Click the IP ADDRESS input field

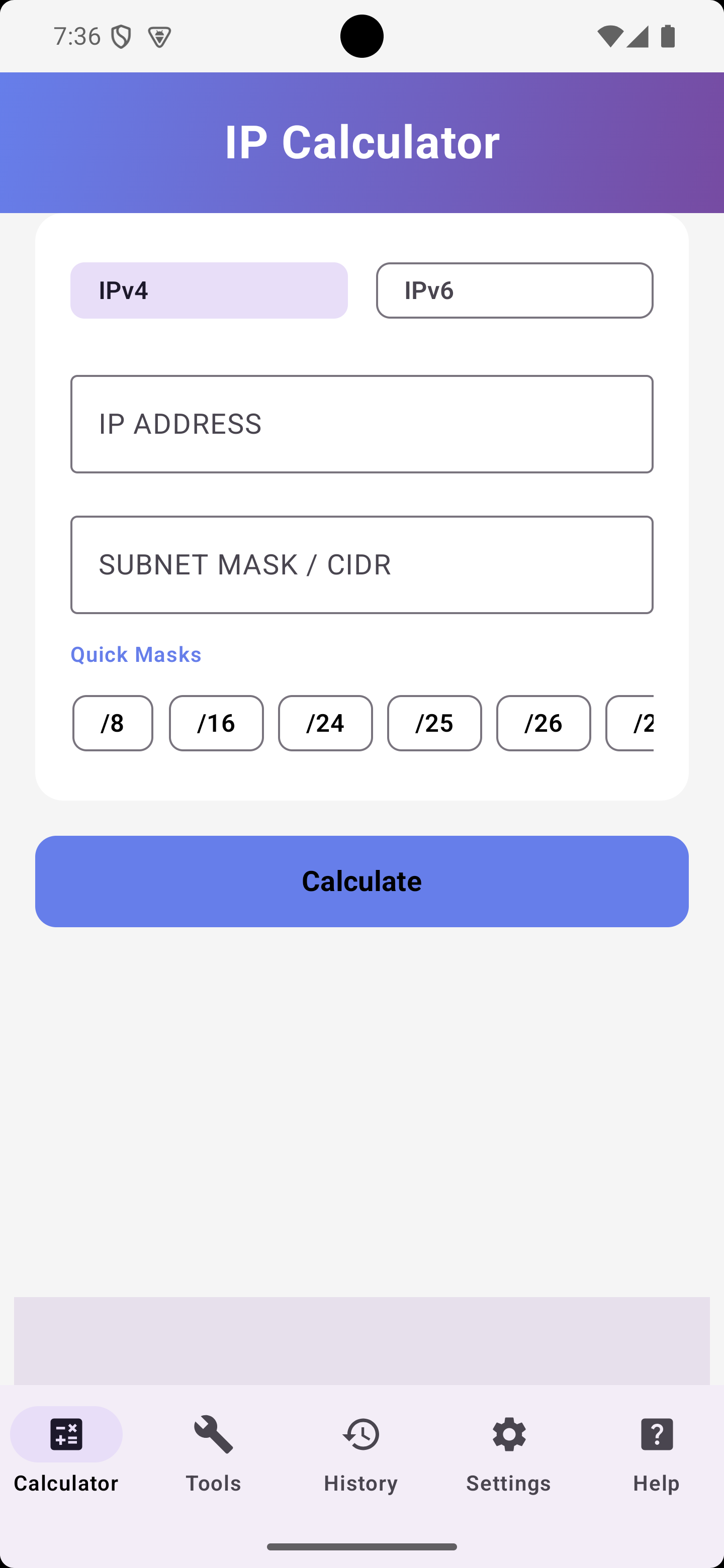[x=361, y=424]
